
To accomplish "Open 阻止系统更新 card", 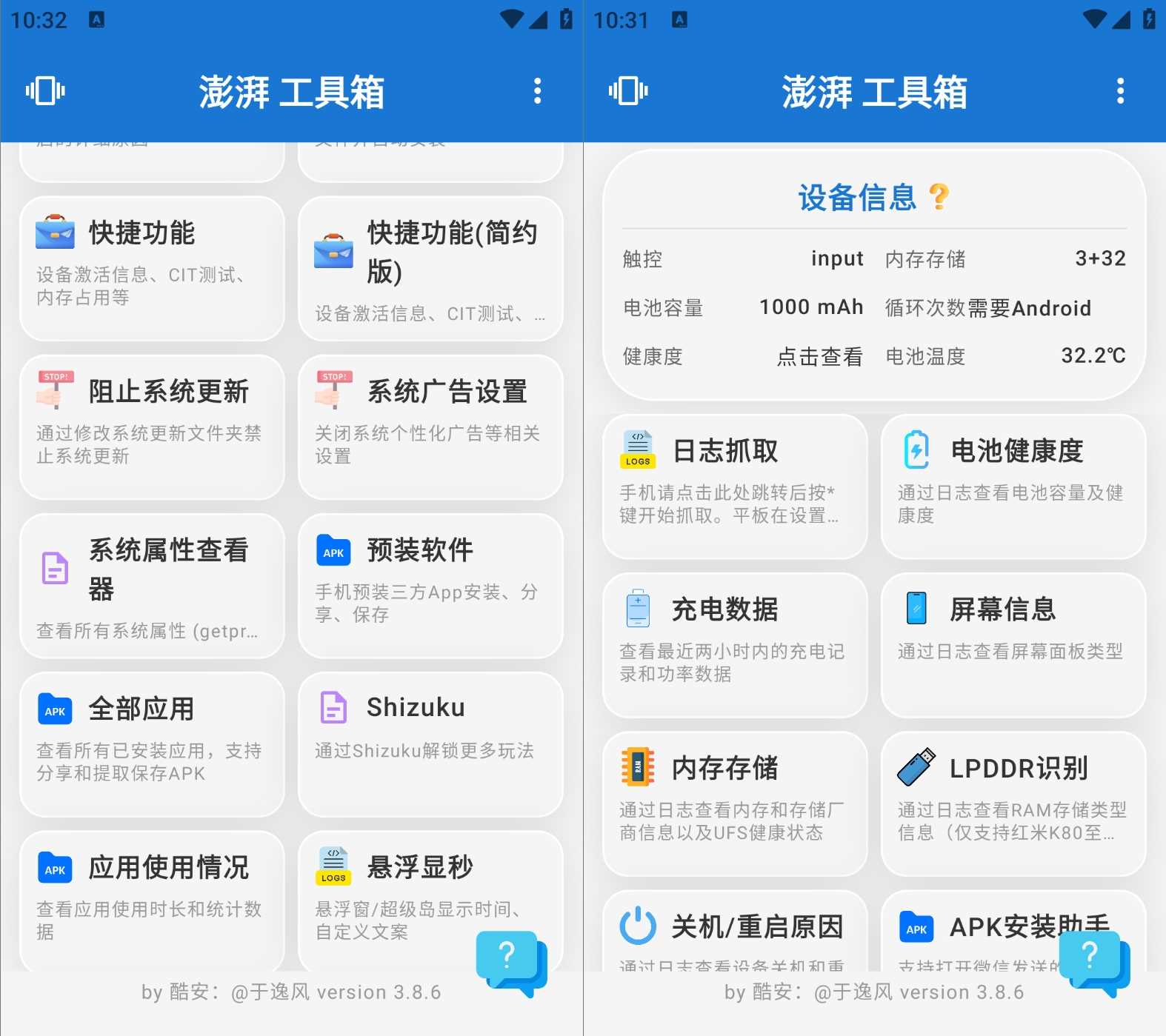I will coord(152,427).
